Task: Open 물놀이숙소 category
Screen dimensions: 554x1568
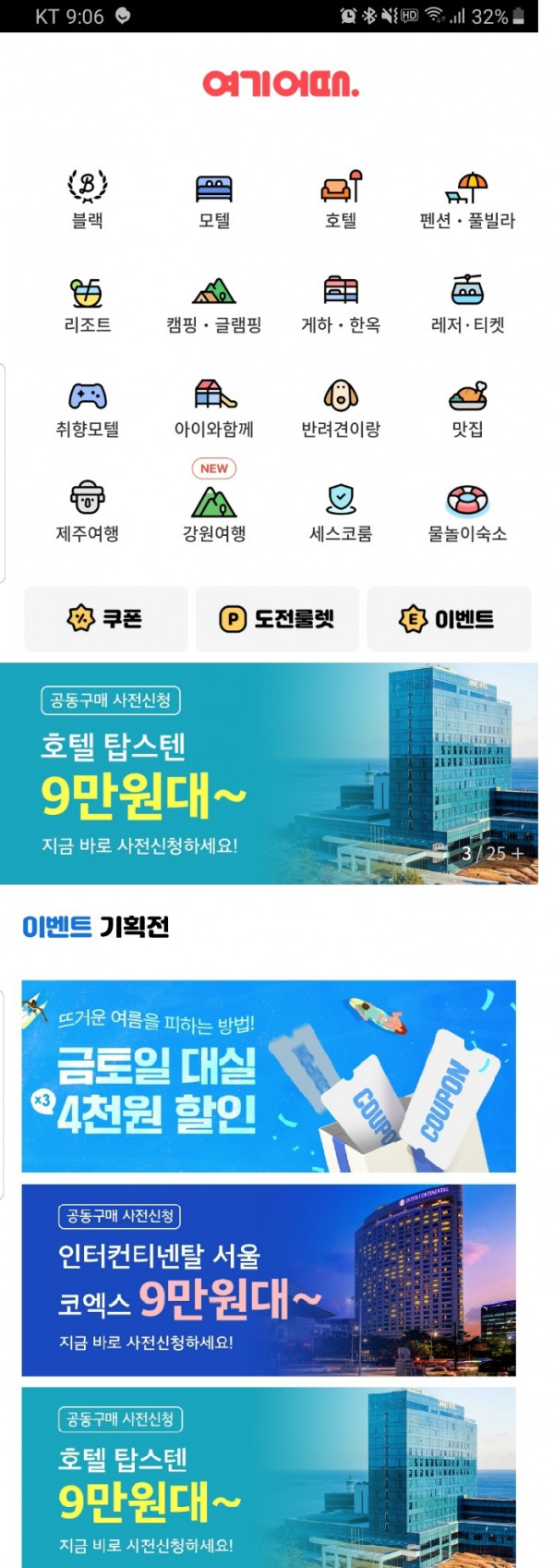Action: click(x=467, y=511)
